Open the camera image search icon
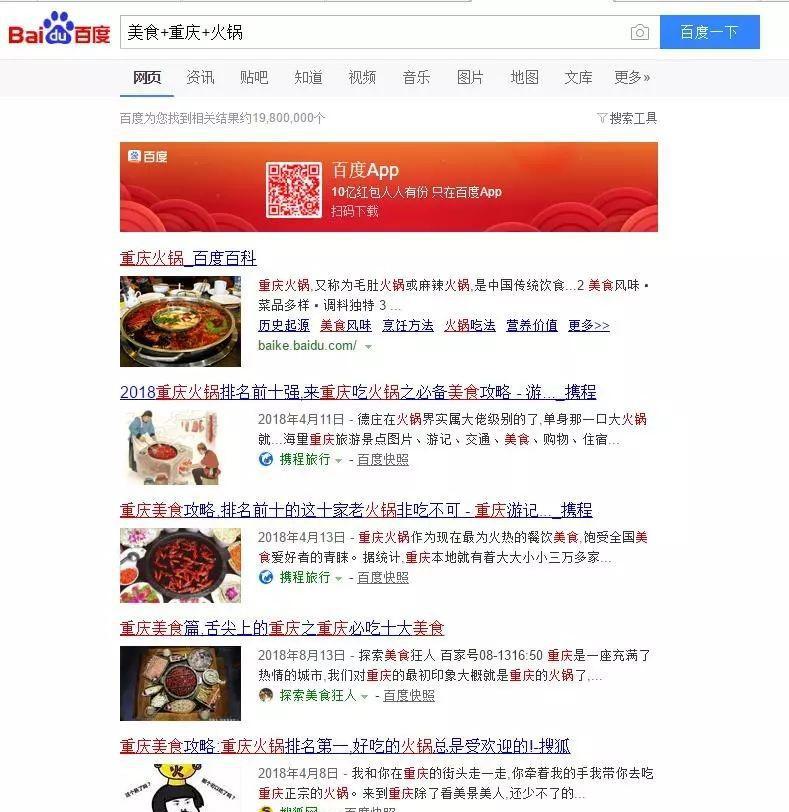 (640, 33)
